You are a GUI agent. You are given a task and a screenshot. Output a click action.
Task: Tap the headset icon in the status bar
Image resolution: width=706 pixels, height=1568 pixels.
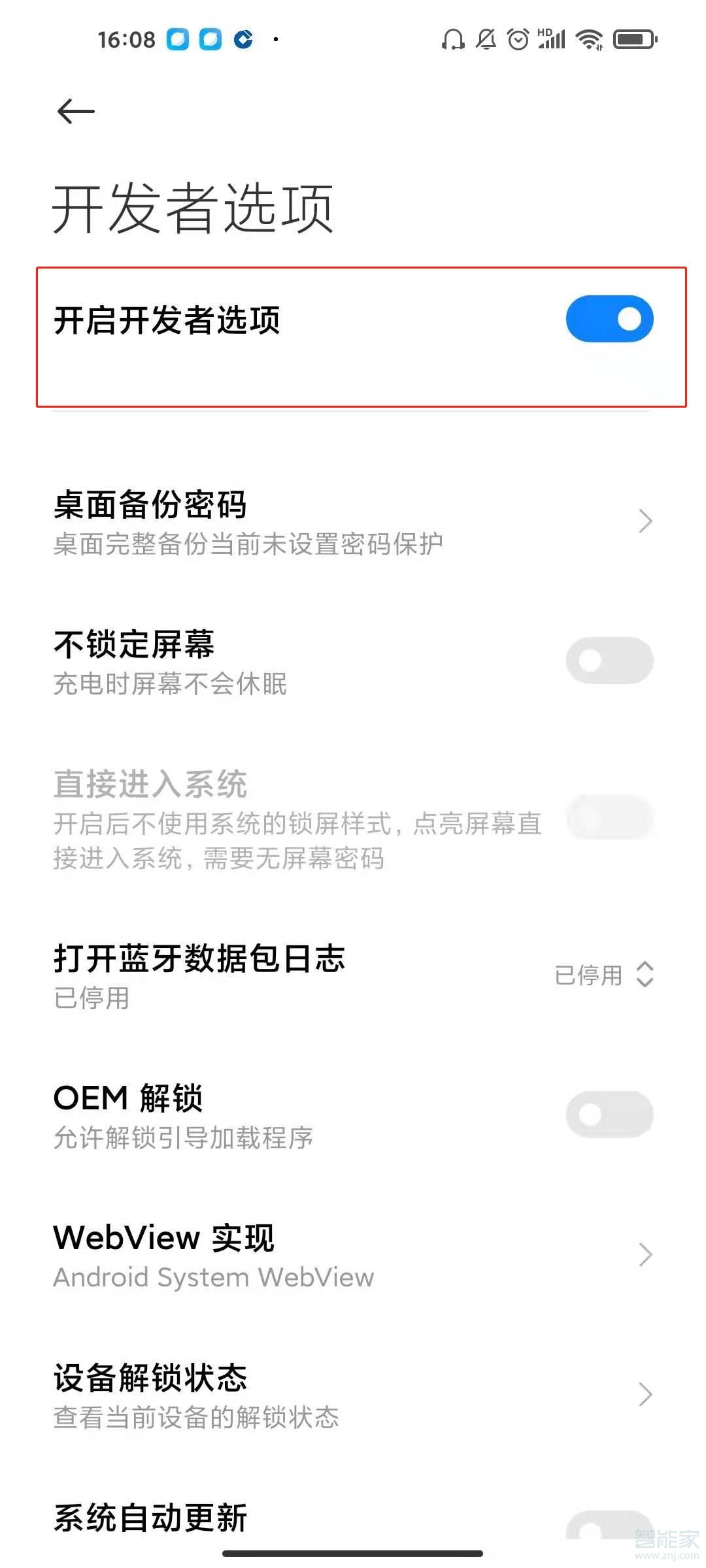[453, 41]
